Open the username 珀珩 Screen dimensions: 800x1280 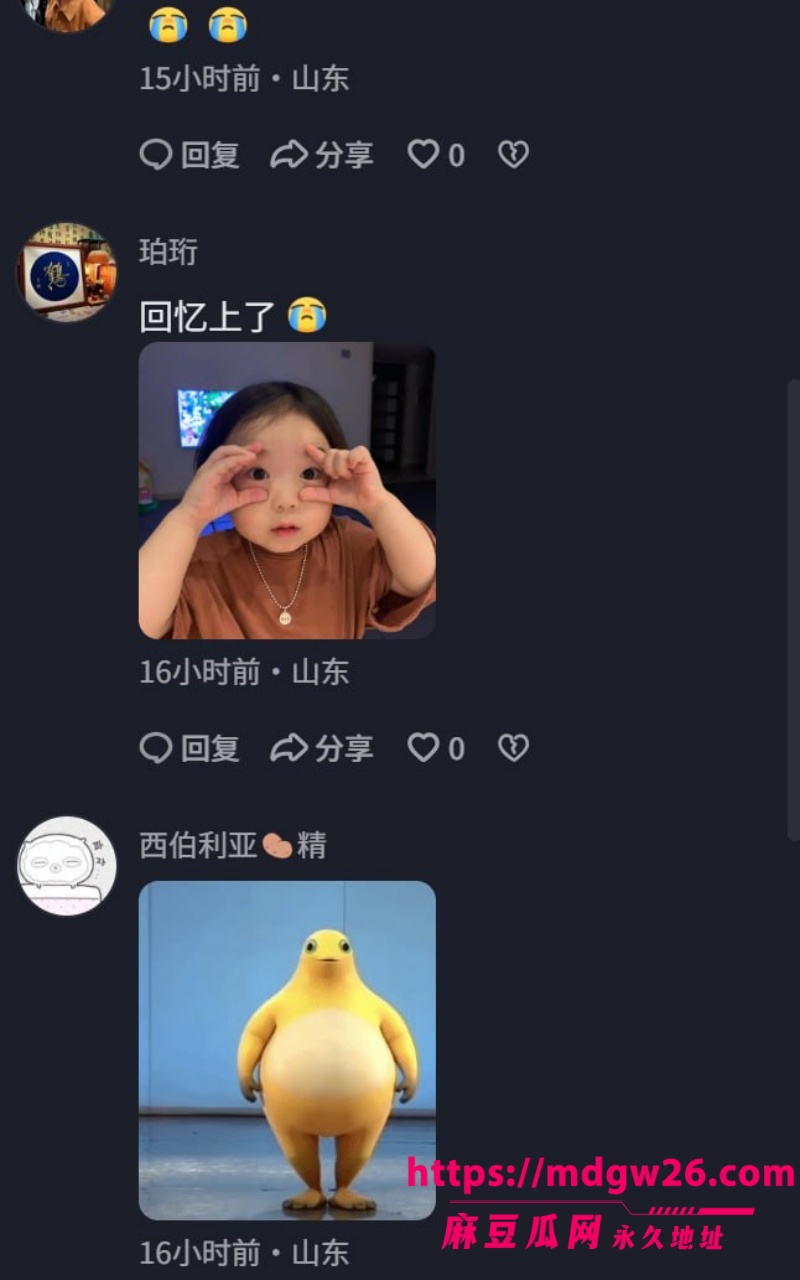[x=169, y=252]
